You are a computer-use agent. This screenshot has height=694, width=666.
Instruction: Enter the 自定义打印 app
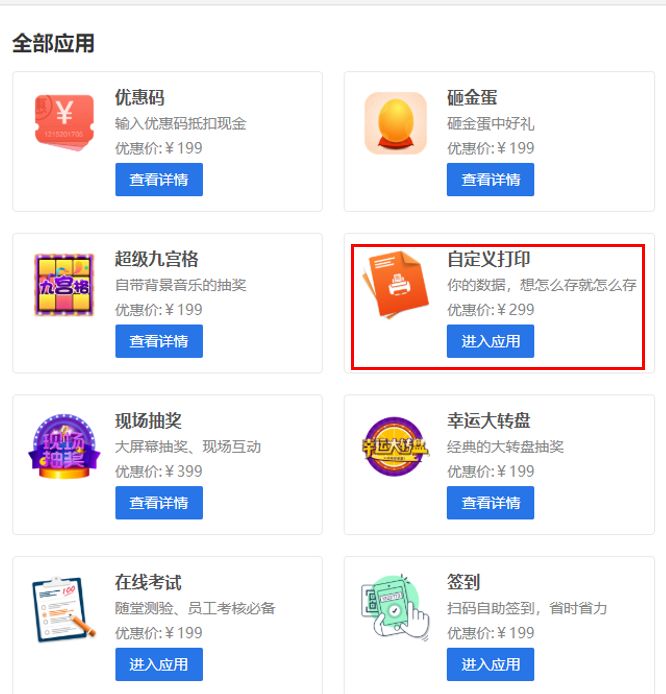click(x=490, y=341)
